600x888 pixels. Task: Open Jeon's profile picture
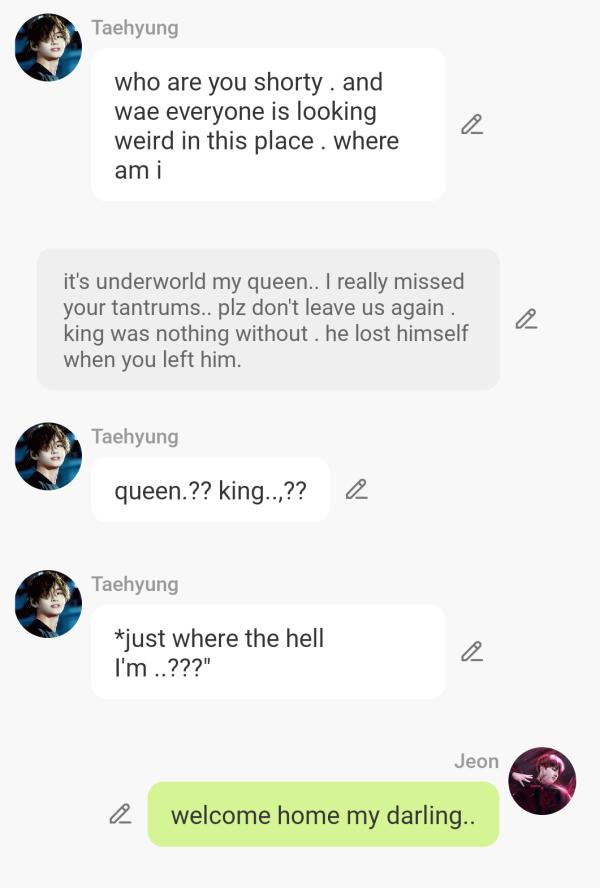coord(542,781)
